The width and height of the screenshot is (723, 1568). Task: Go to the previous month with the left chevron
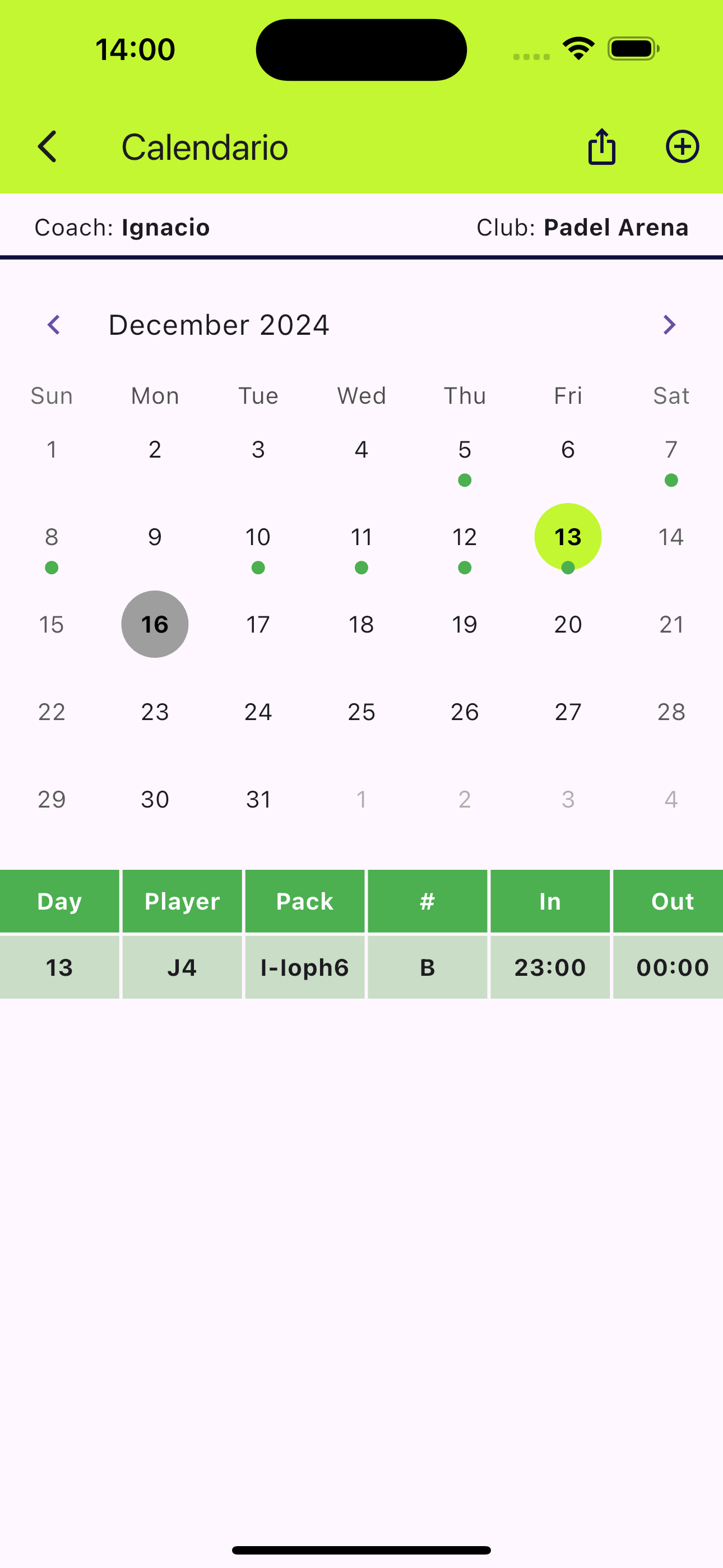(x=54, y=325)
